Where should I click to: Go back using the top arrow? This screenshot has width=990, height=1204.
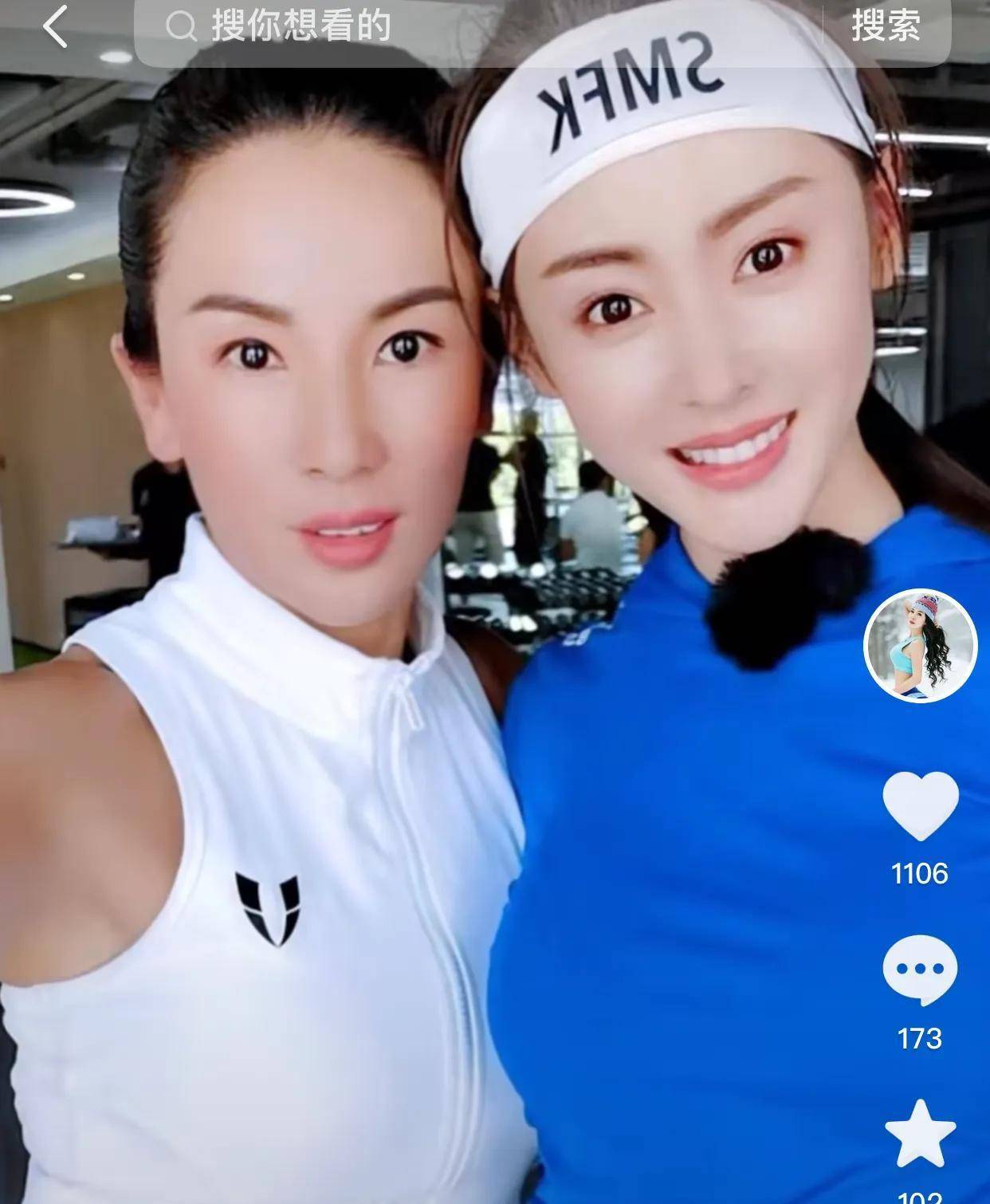point(54,26)
